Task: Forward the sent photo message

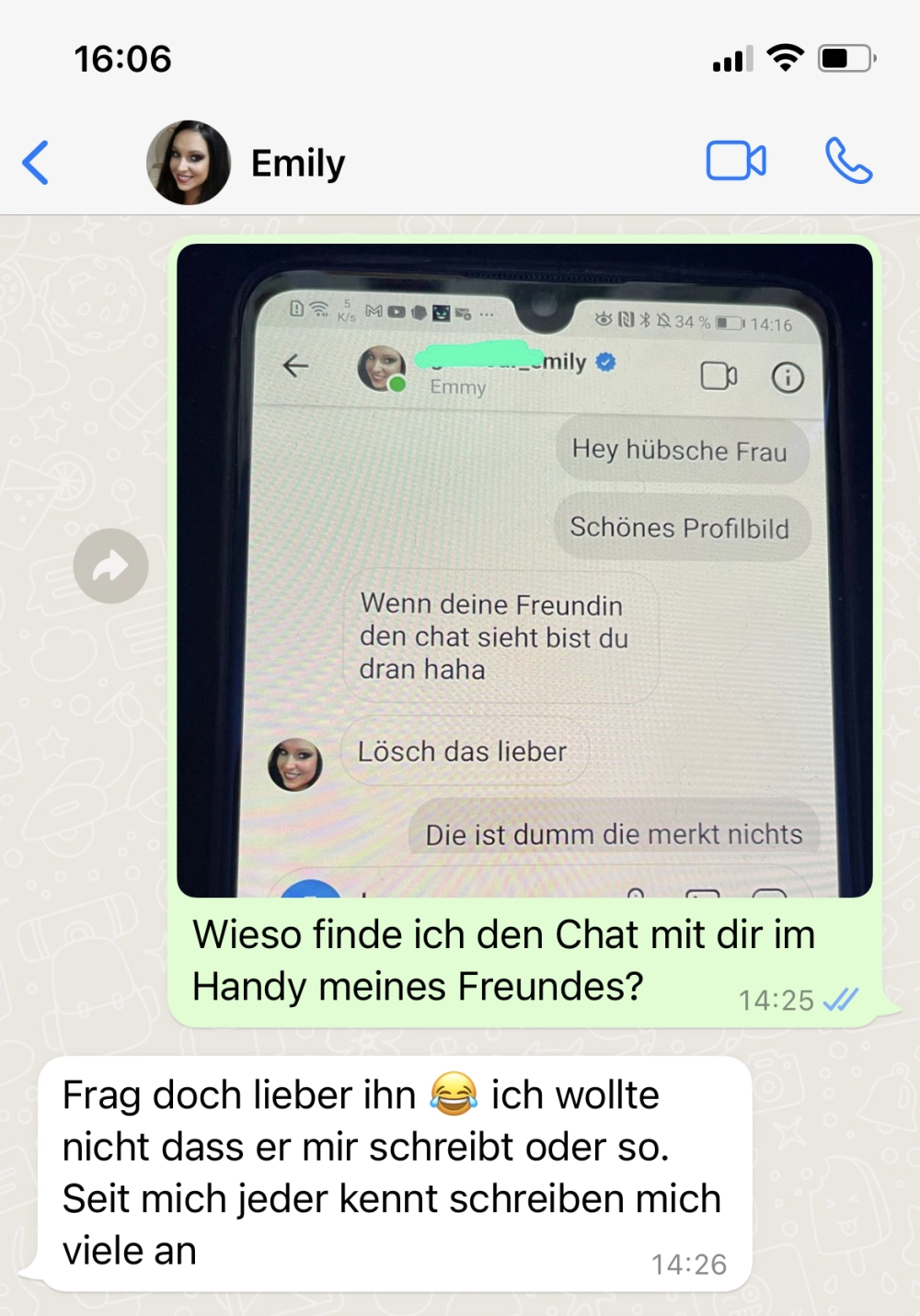Action: click(x=110, y=566)
